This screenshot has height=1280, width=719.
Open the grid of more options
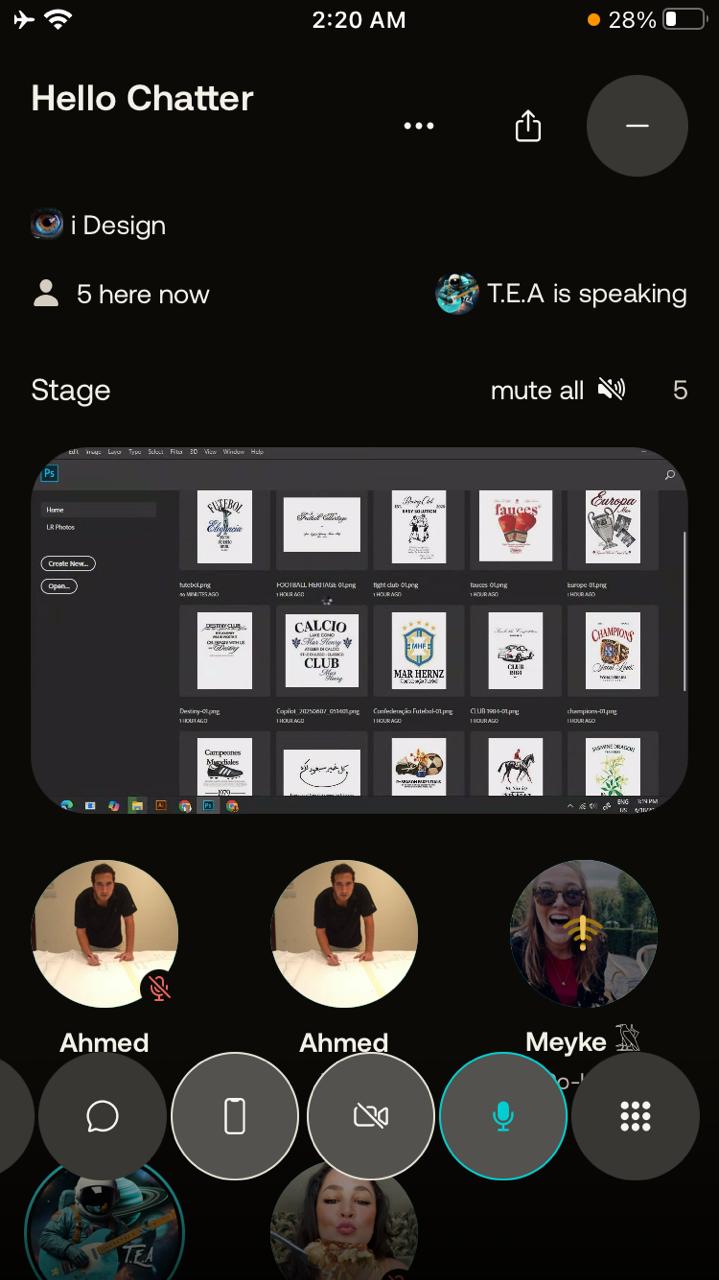coord(635,1116)
